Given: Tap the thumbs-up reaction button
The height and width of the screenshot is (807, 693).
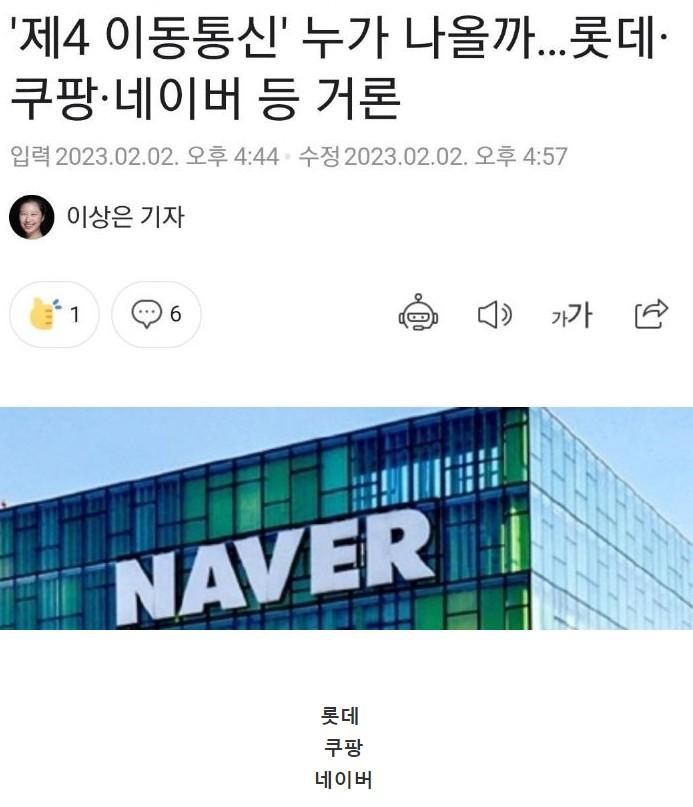Looking at the screenshot, I should [54, 314].
